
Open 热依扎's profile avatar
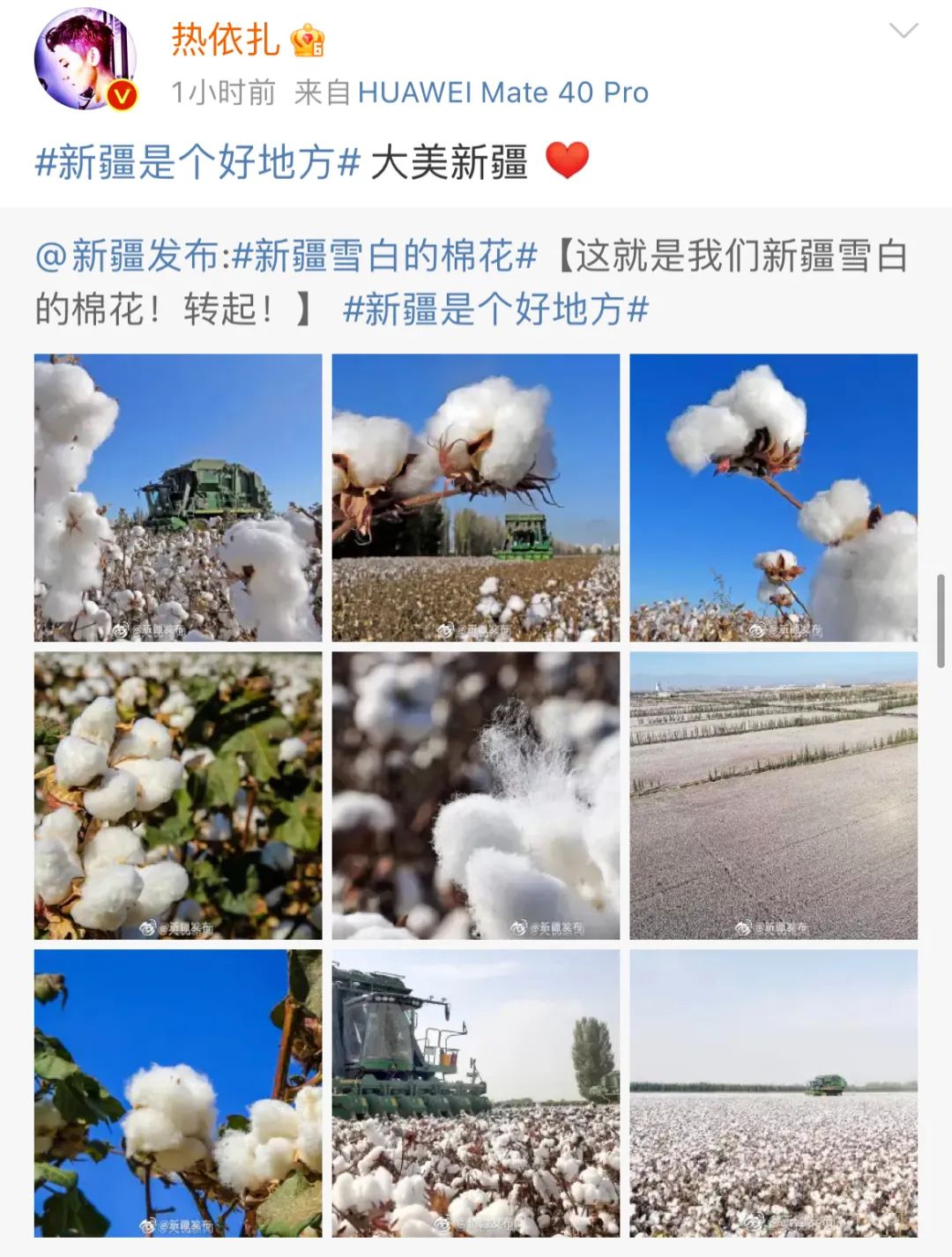coord(86,60)
